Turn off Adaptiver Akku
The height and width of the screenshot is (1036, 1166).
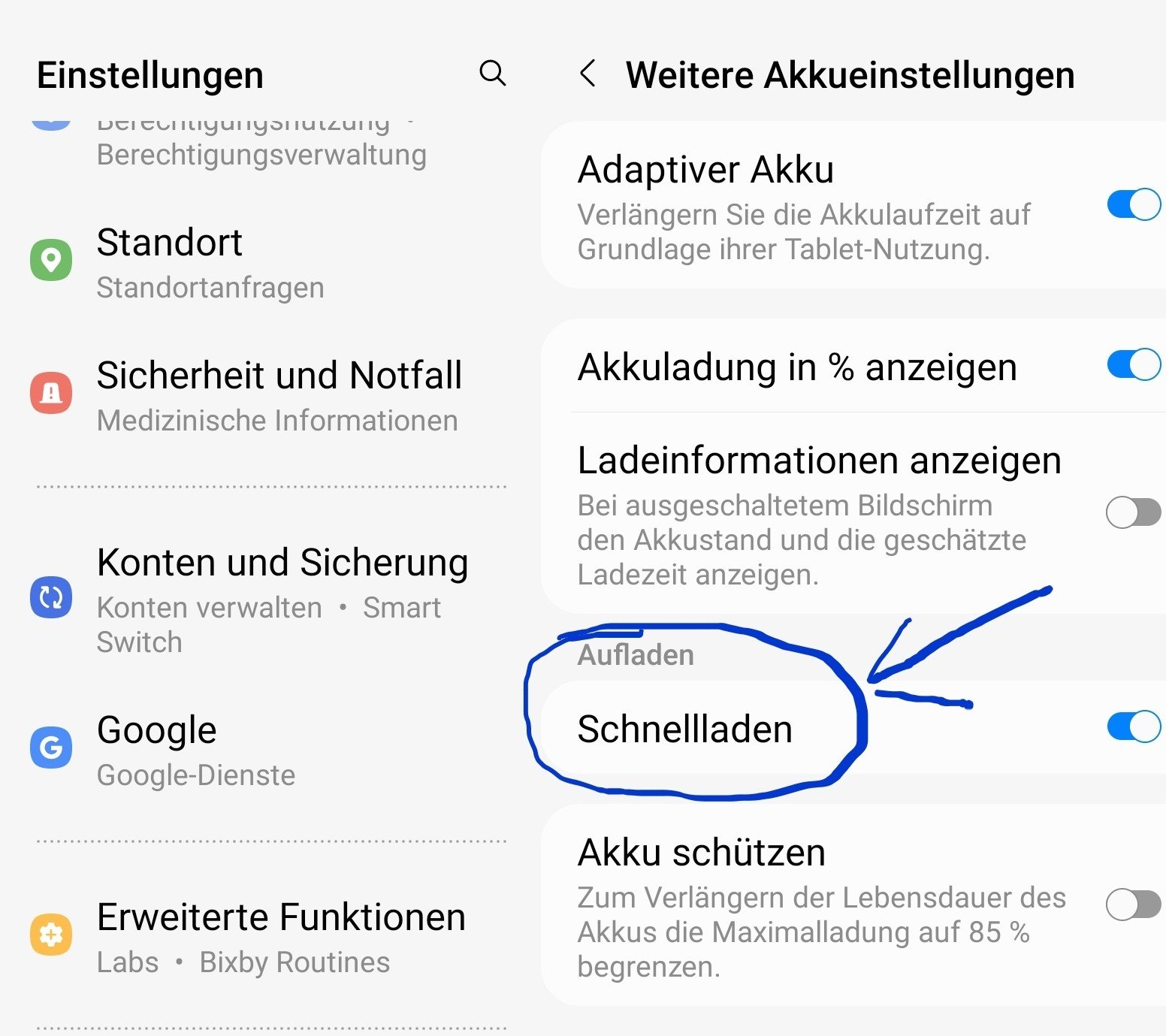click(x=1133, y=204)
